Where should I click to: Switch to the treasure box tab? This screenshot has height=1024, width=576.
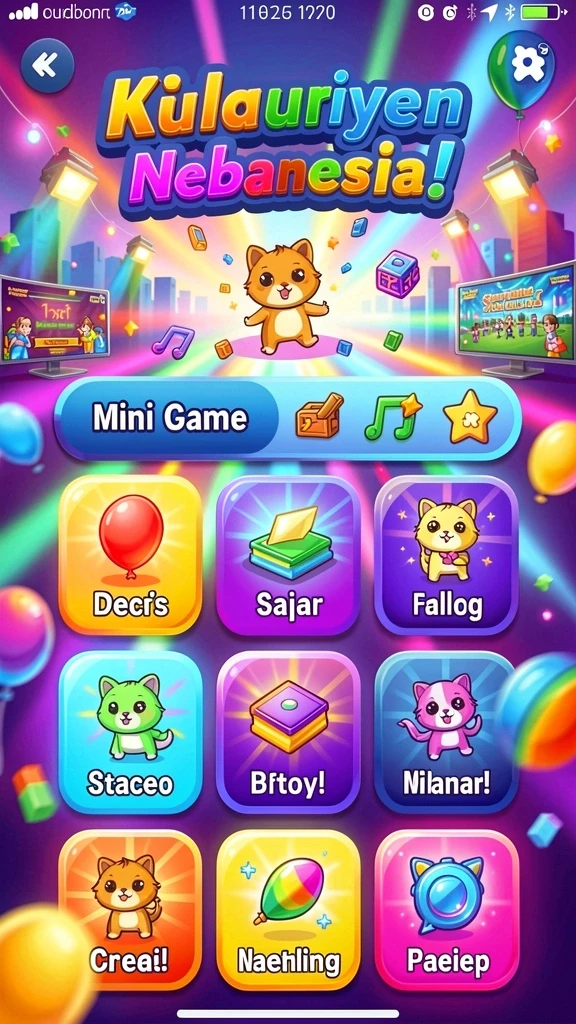pos(319,417)
